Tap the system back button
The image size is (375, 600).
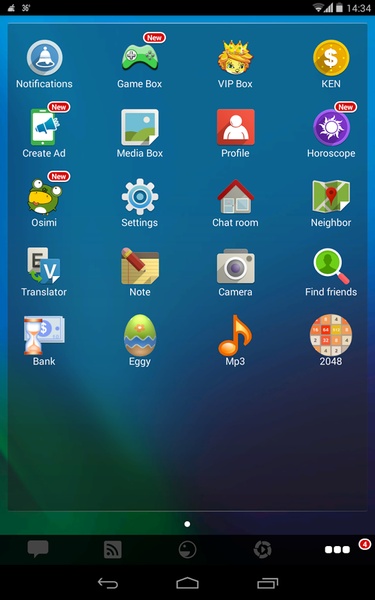(x=108, y=583)
